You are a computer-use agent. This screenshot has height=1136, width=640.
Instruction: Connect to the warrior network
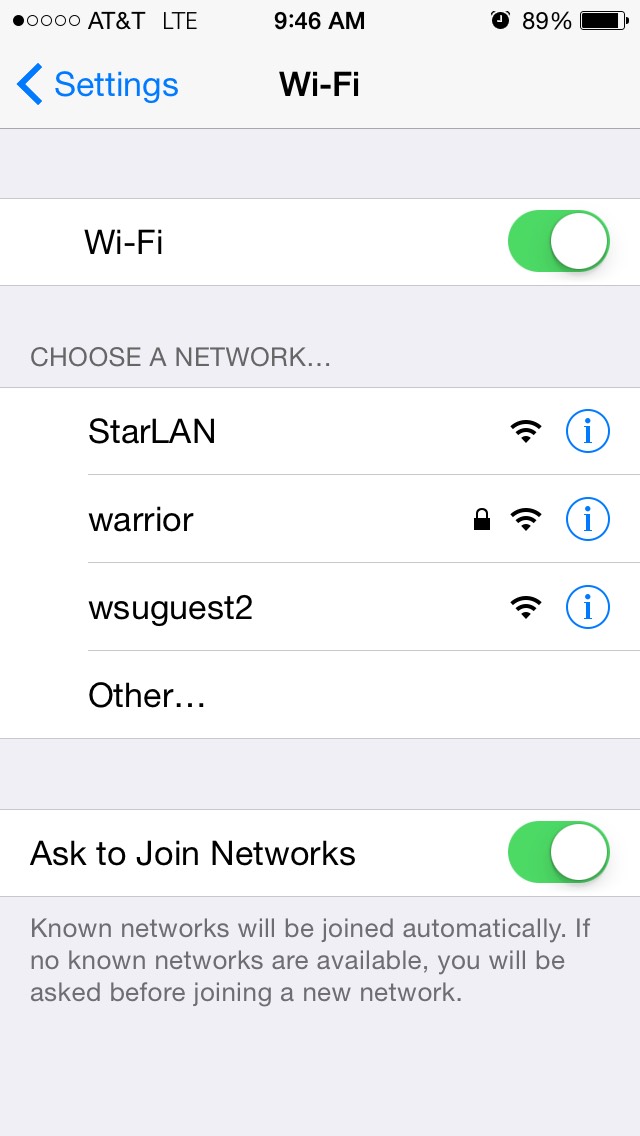[x=141, y=519]
